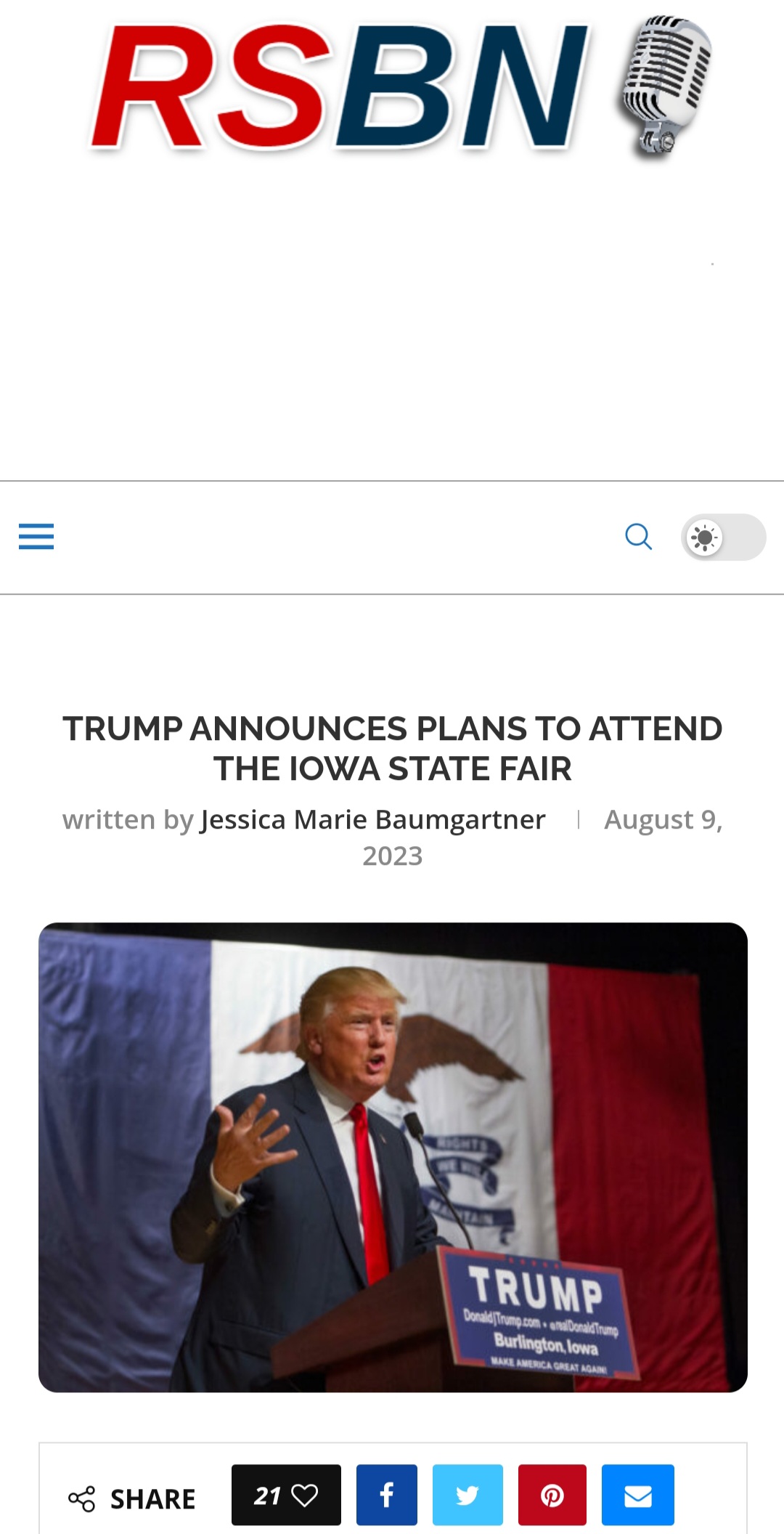784x1534 pixels.
Task: Like the article with heart button
Action: click(286, 1495)
